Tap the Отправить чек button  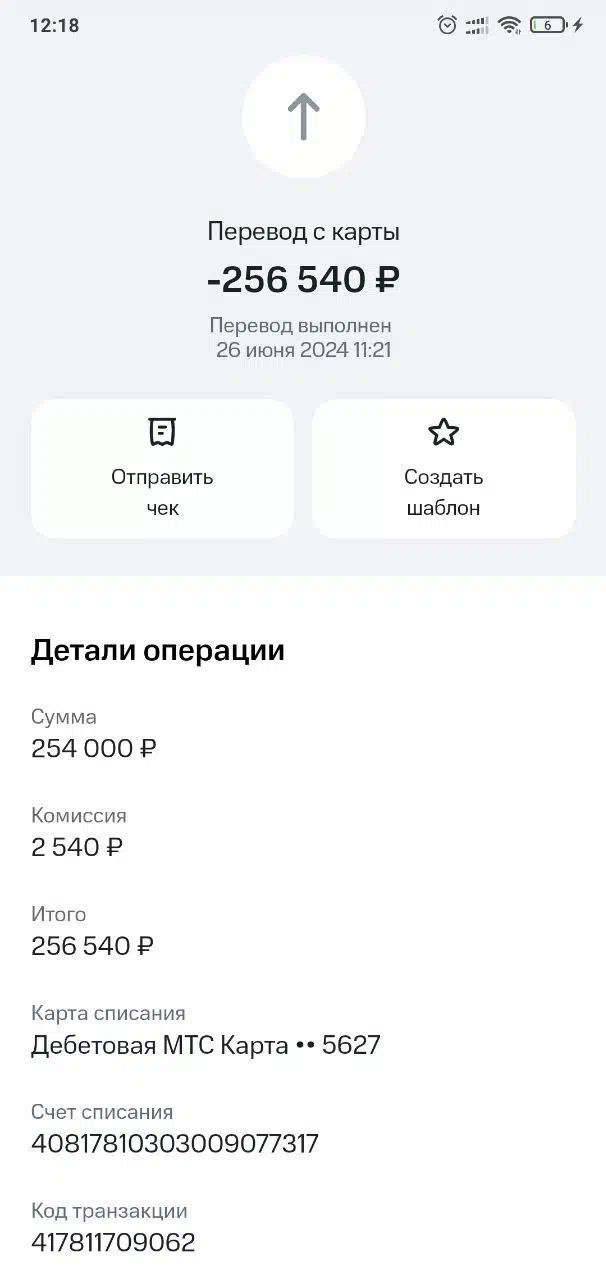[162, 469]
